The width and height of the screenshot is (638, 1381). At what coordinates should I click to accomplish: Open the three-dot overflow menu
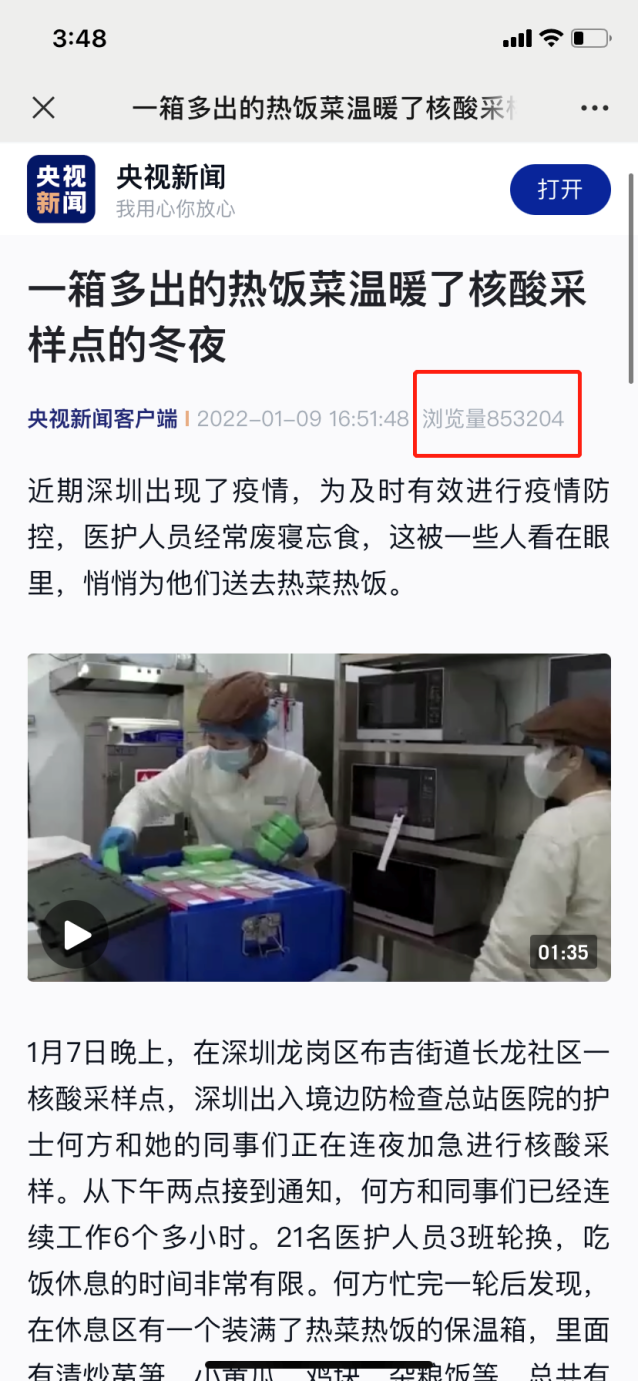point(594,108)
